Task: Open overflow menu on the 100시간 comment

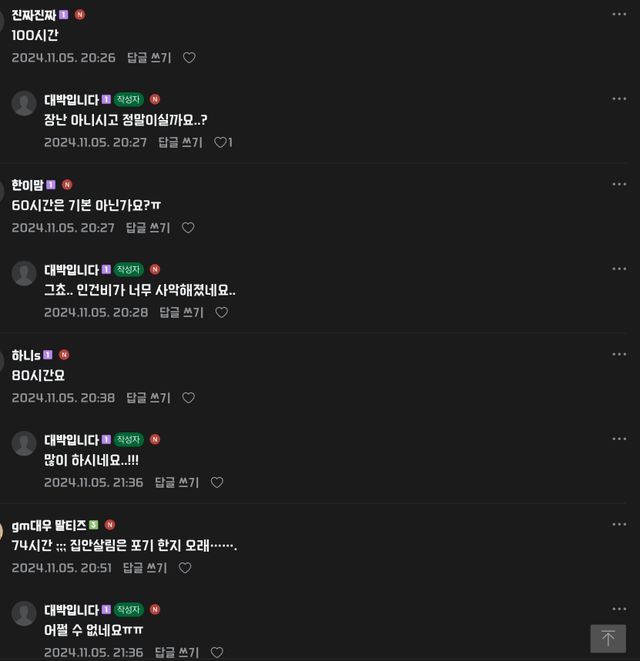Action: click(x=620, y=15)
